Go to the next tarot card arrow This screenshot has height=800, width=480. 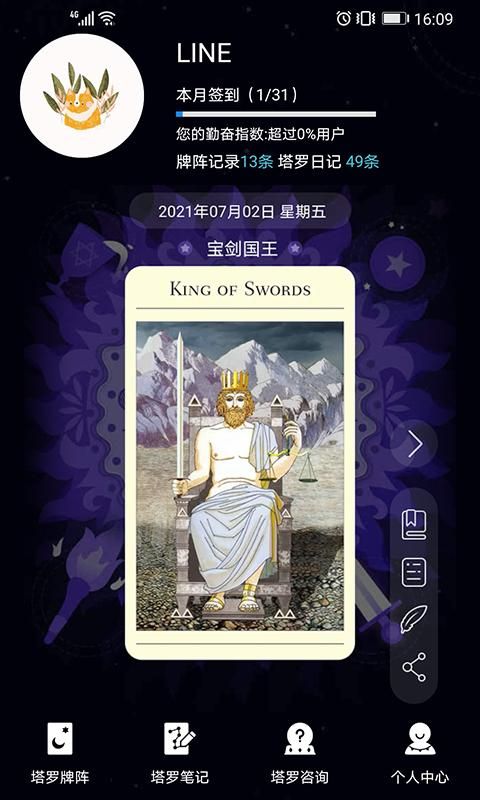[x=415, y=444]
